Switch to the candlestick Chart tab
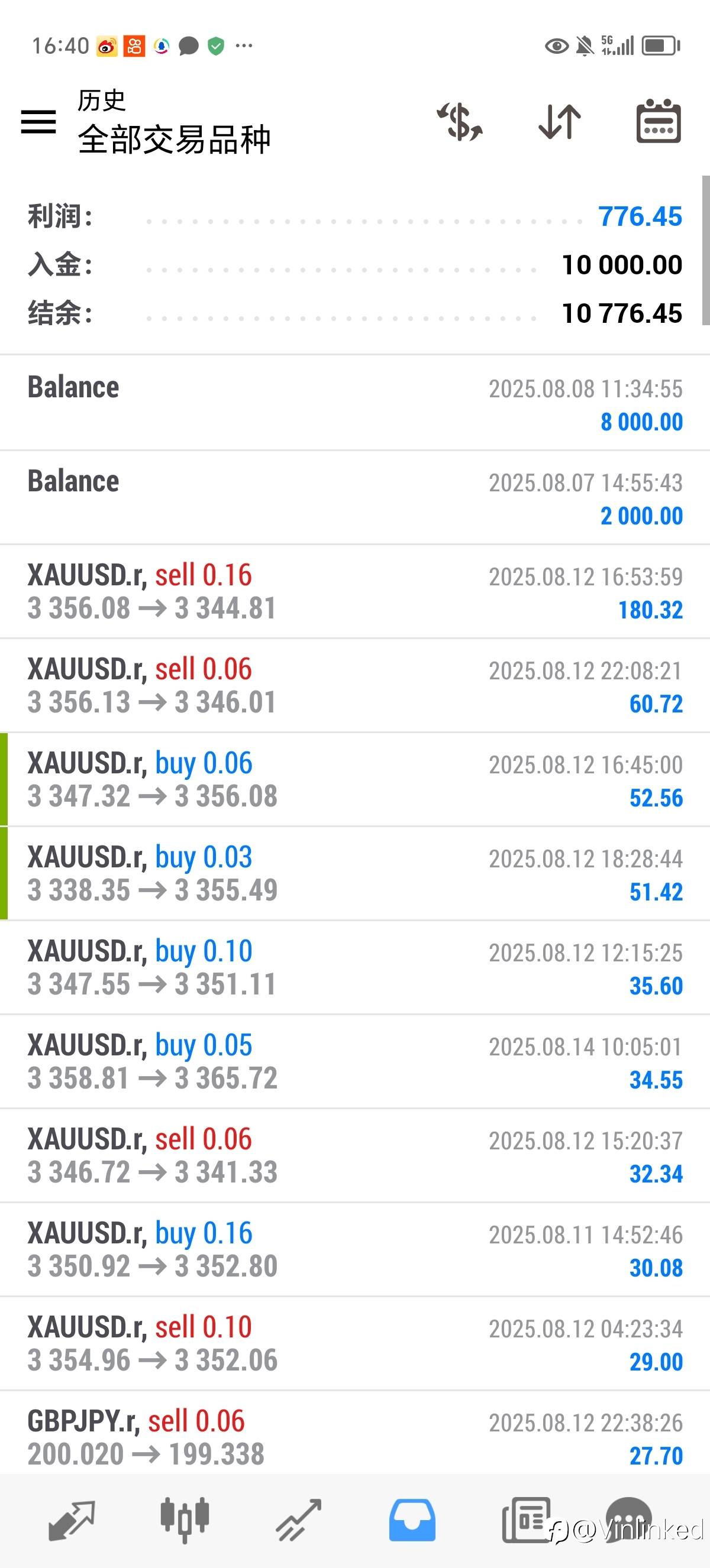Image resolution: width=710 pixels, height=1568 pixels. click(185, 1520)
